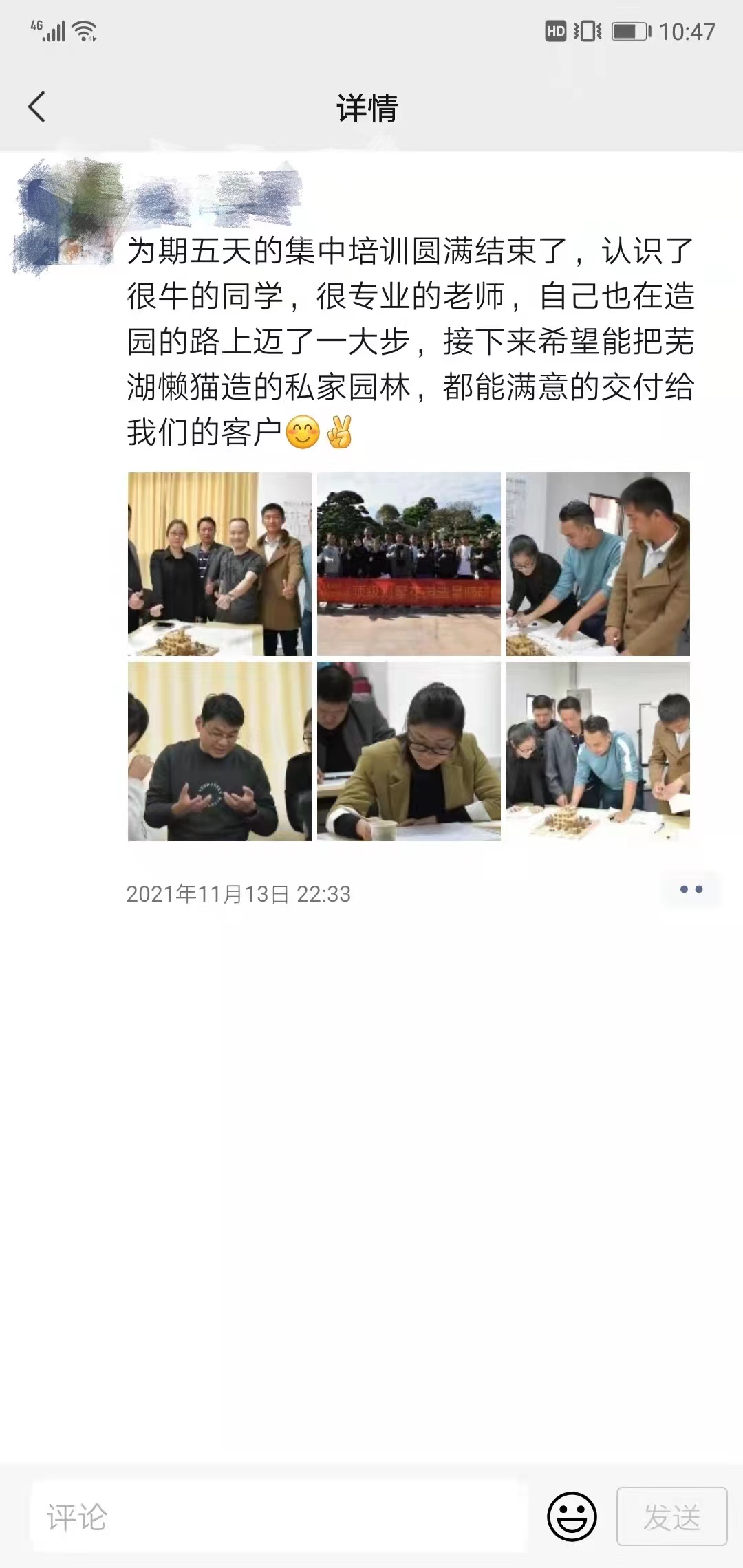
Task: View the outdoor group photo with red banner
Action: 409,564
